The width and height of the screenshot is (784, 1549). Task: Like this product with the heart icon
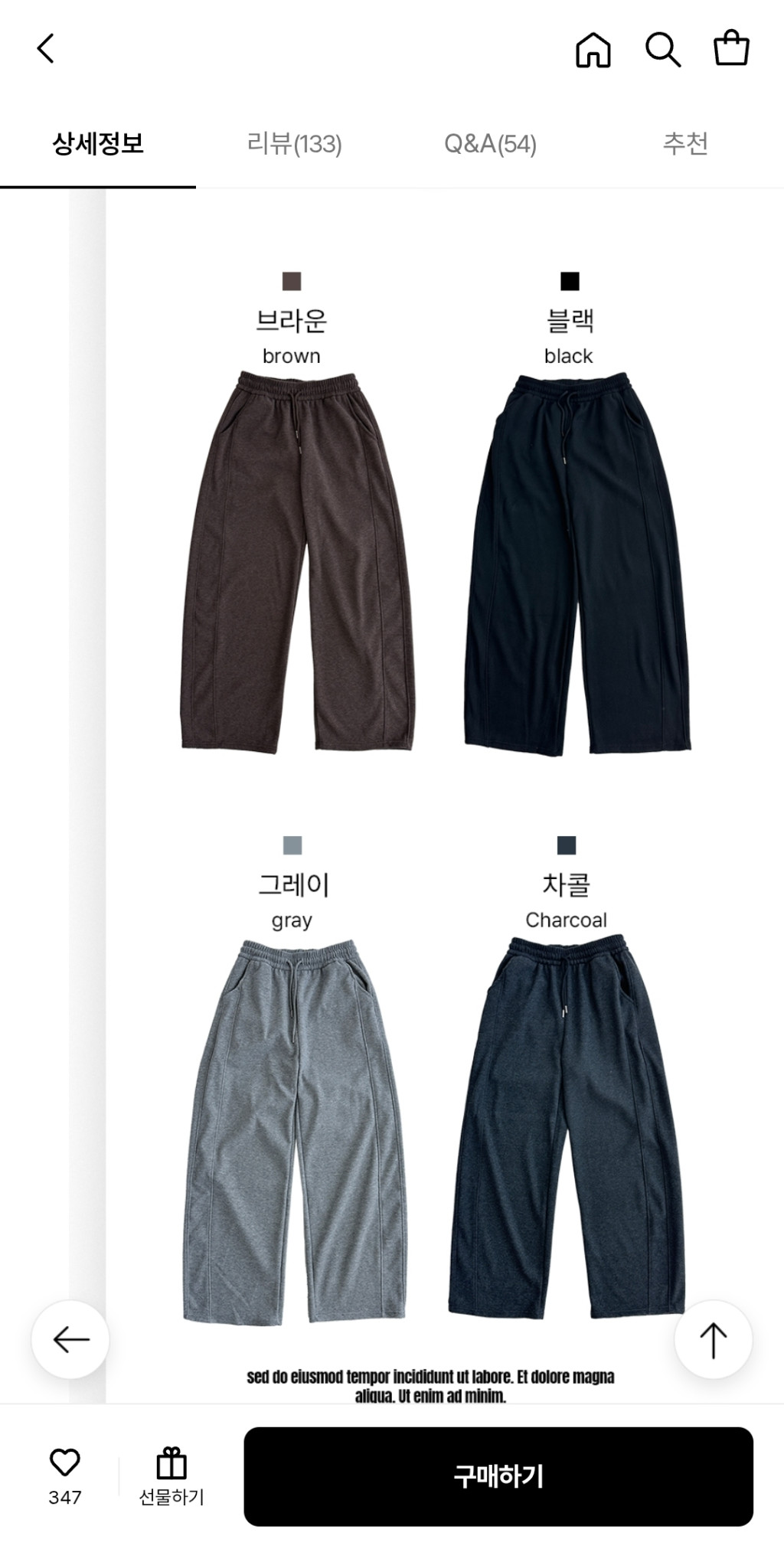[x=65, y=1462]
